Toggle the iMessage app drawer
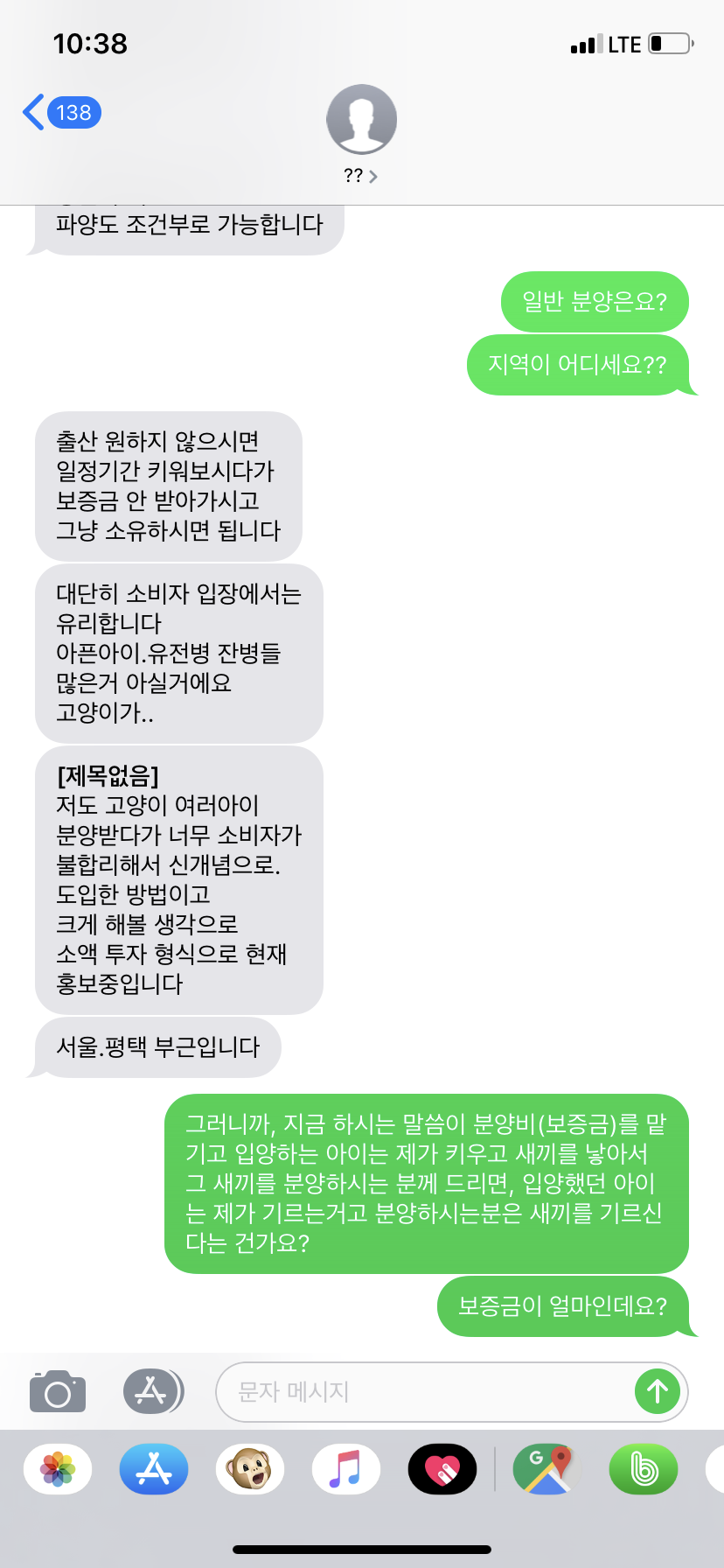The width and height of the screenshot is (724, 1568). click(152, 1391)
